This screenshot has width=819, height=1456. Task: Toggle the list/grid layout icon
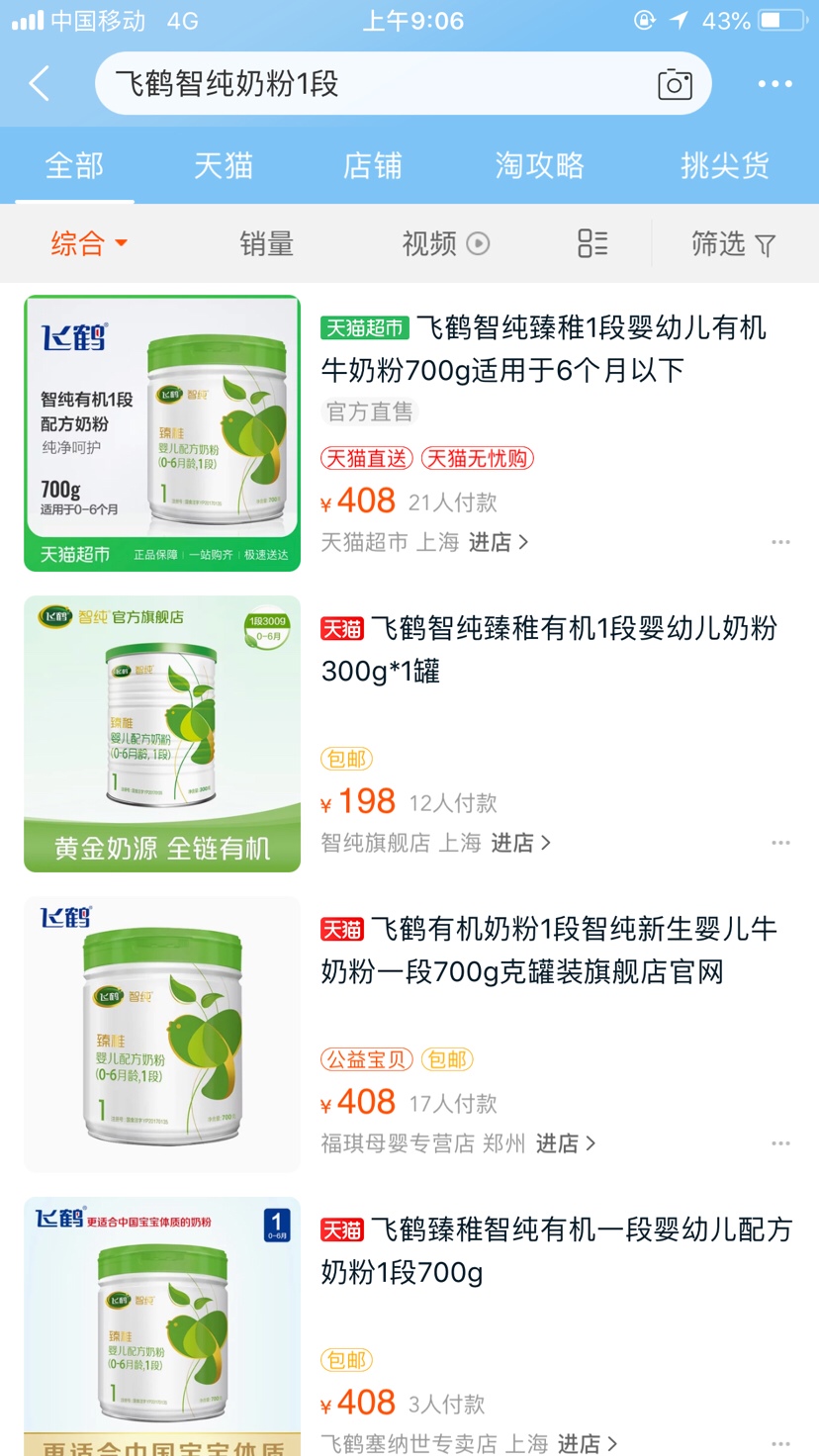point(592,243)
